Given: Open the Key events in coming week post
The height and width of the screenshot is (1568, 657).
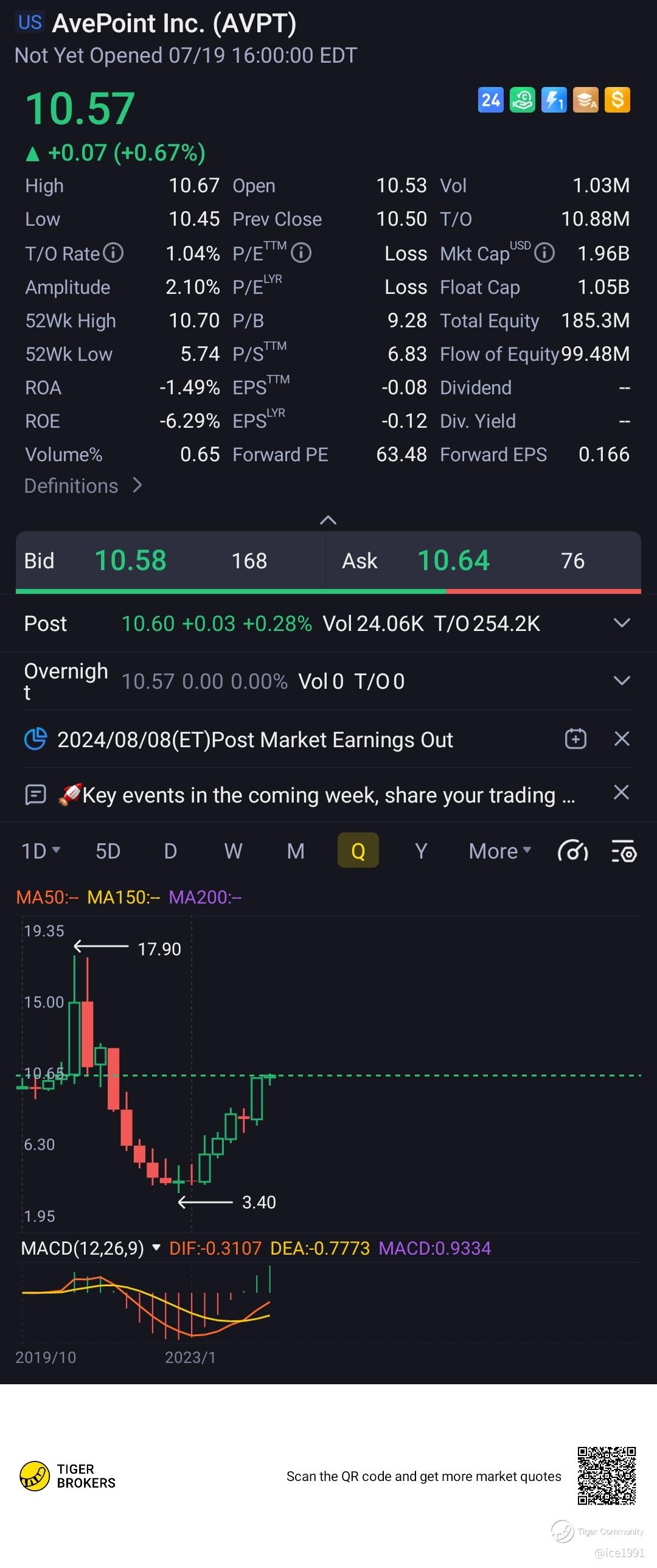Looking at the screenshot, I should [316, 795].
